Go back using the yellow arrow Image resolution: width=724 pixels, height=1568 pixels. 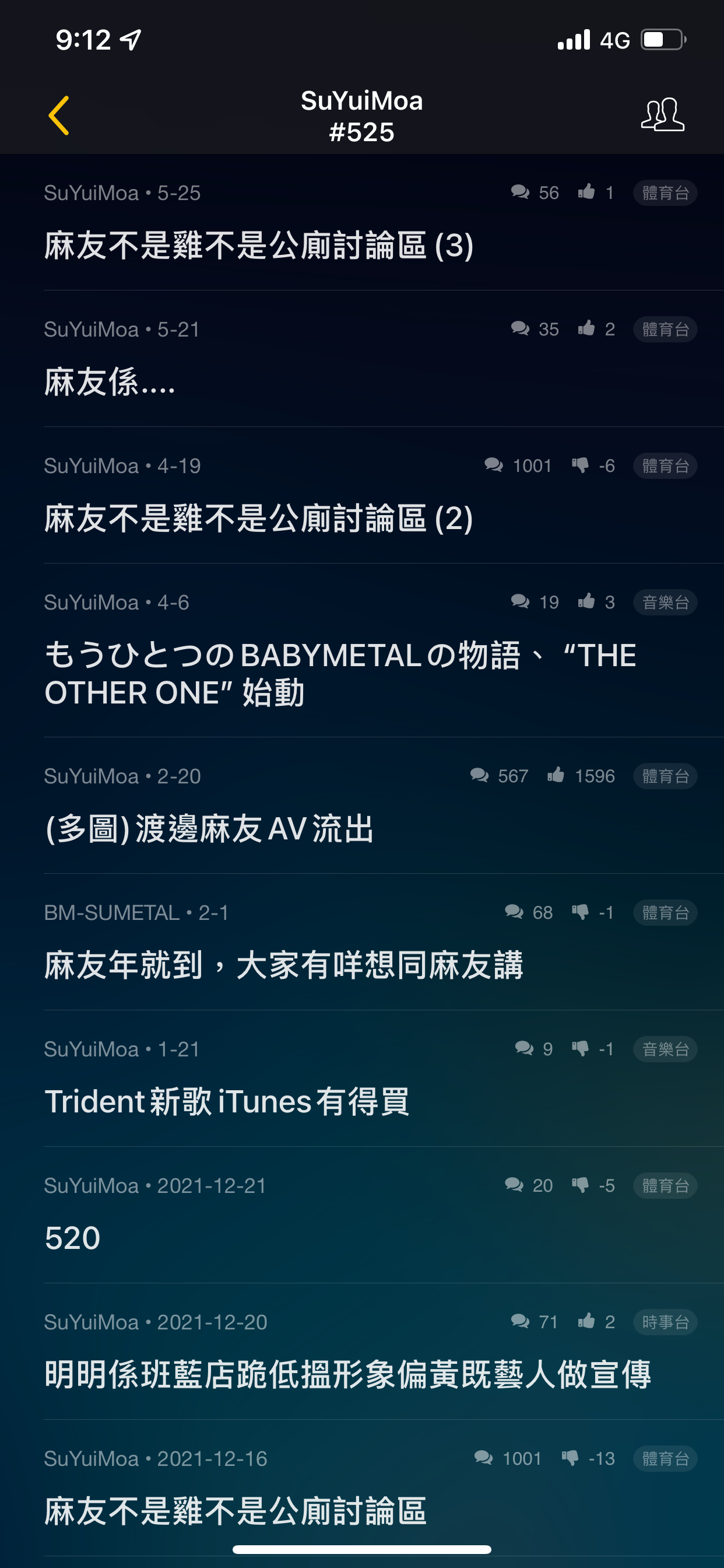(x=59, y=115)
